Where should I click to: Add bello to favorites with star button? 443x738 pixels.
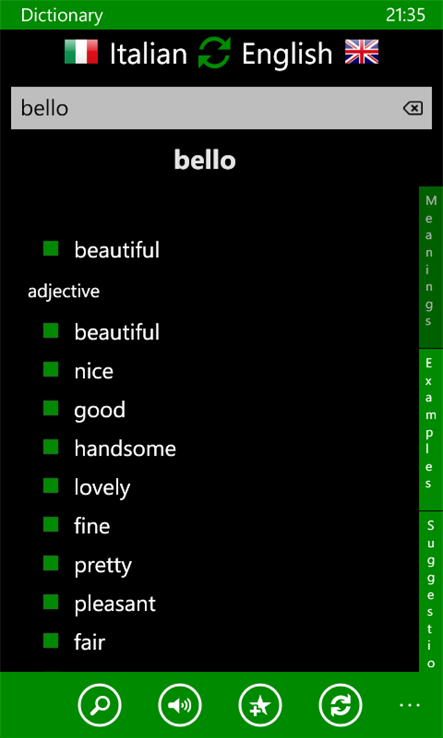point(260,706)
